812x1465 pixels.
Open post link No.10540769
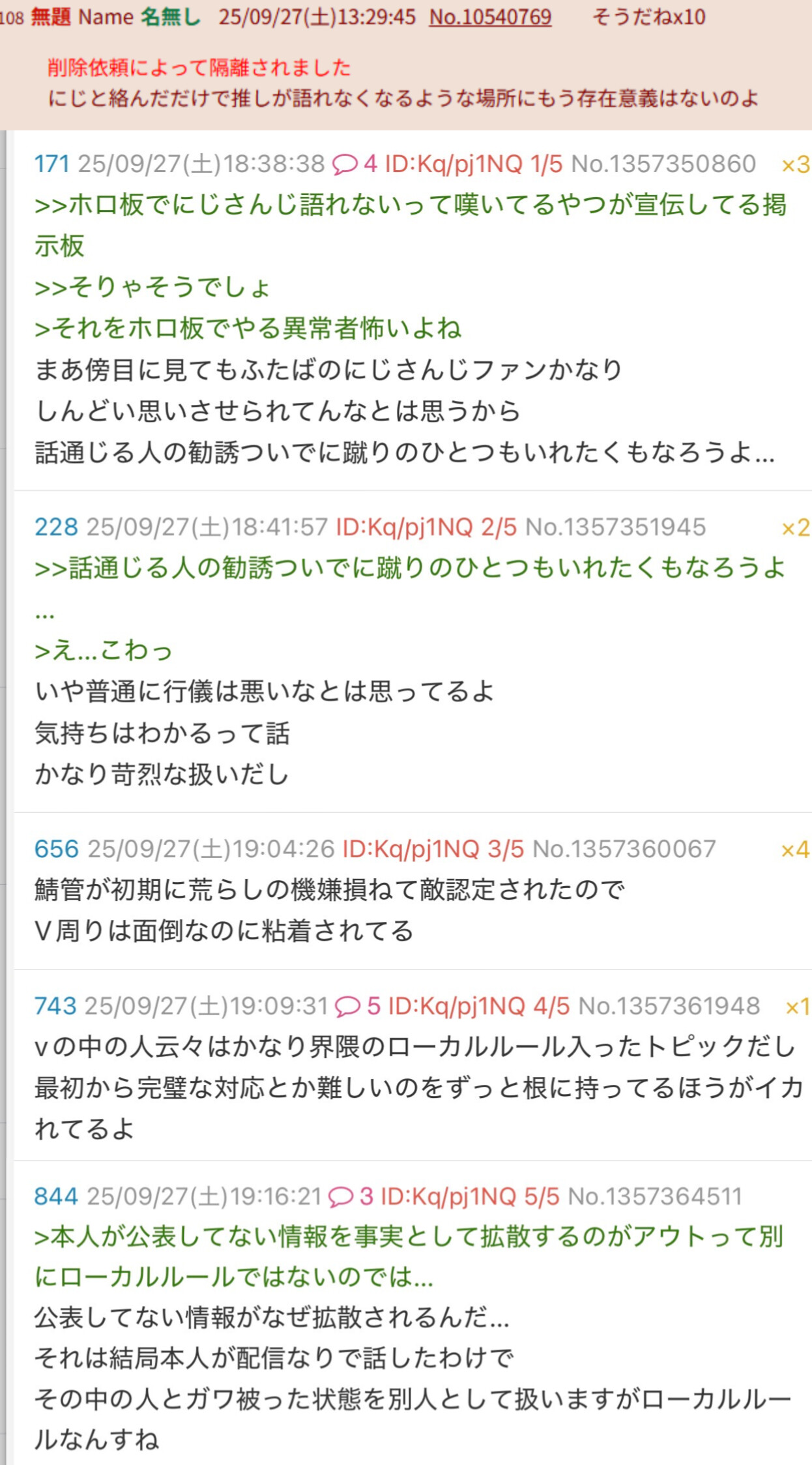click(x=490, y=16)
